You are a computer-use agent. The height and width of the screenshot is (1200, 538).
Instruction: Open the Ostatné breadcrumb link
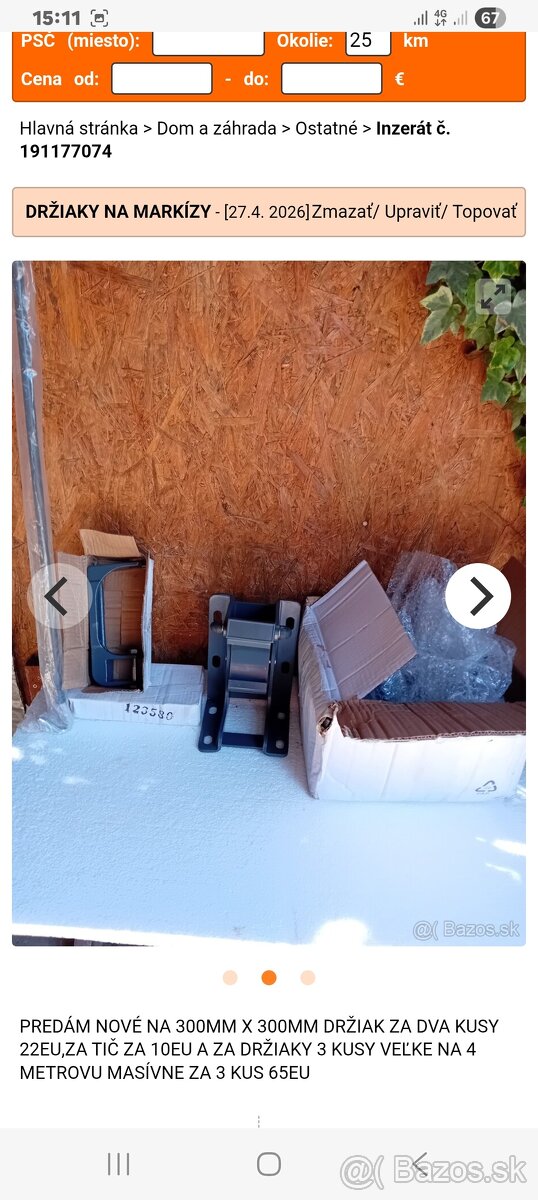327,128
